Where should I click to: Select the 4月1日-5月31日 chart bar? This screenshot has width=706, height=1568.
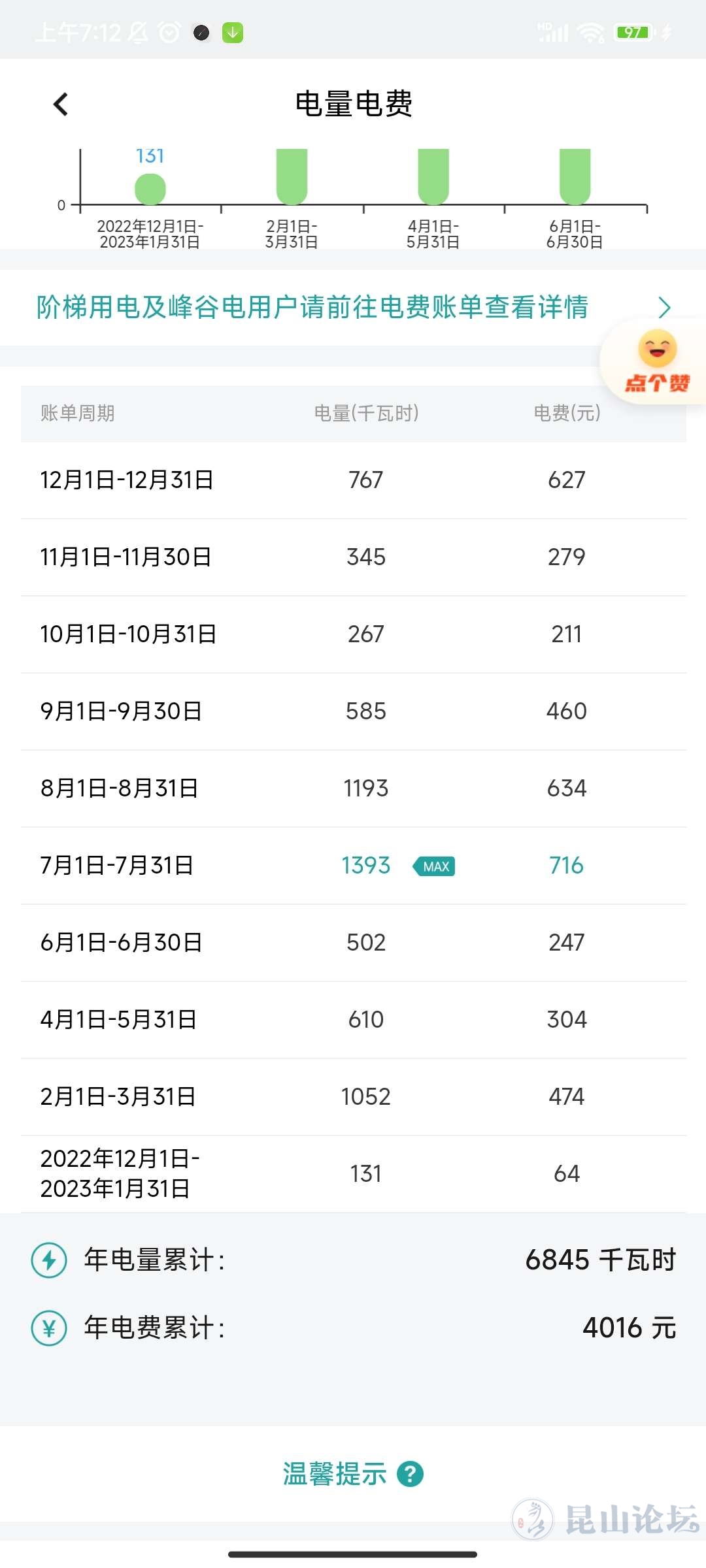[x=433, y=176]
